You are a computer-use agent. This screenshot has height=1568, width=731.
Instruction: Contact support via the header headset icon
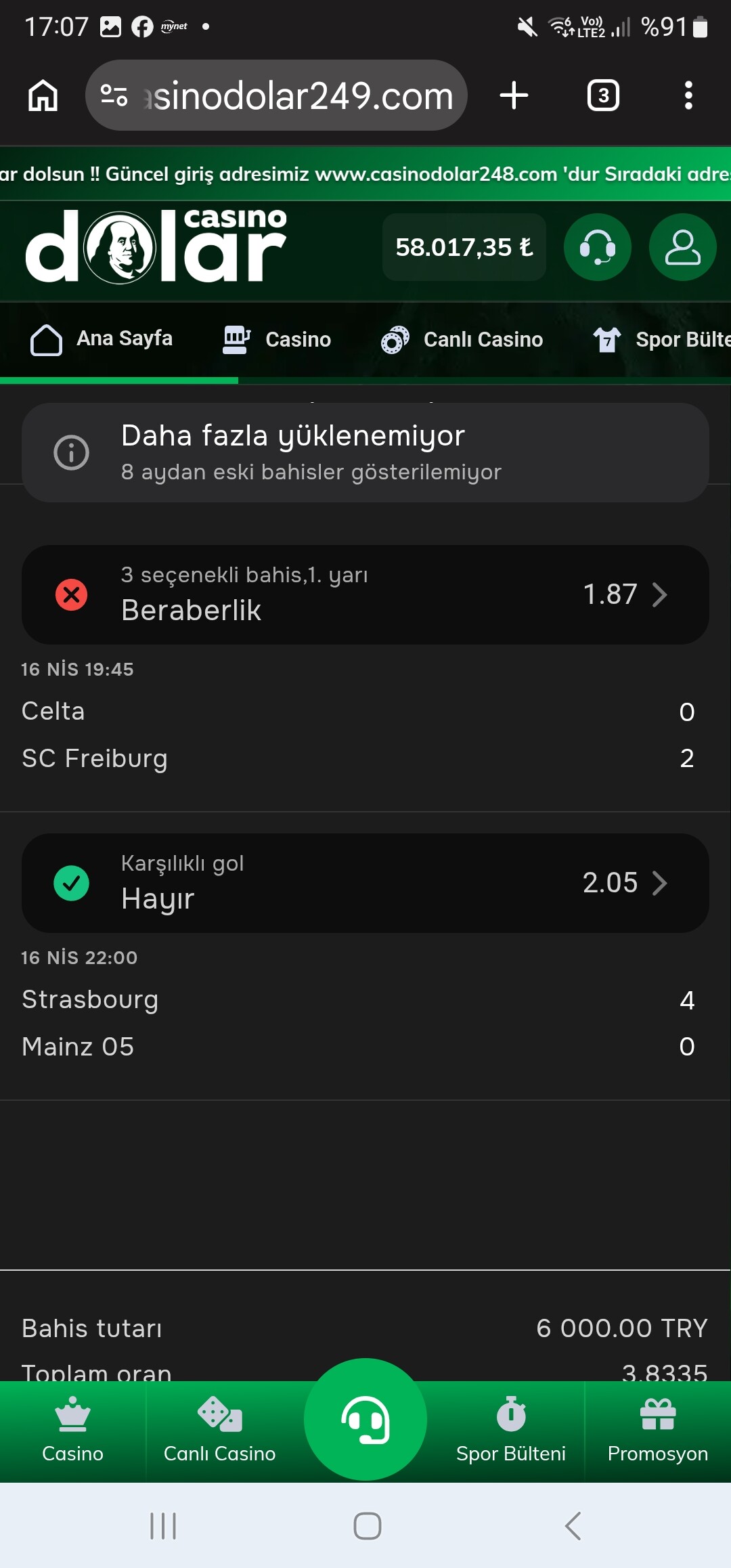pos(598,247)
